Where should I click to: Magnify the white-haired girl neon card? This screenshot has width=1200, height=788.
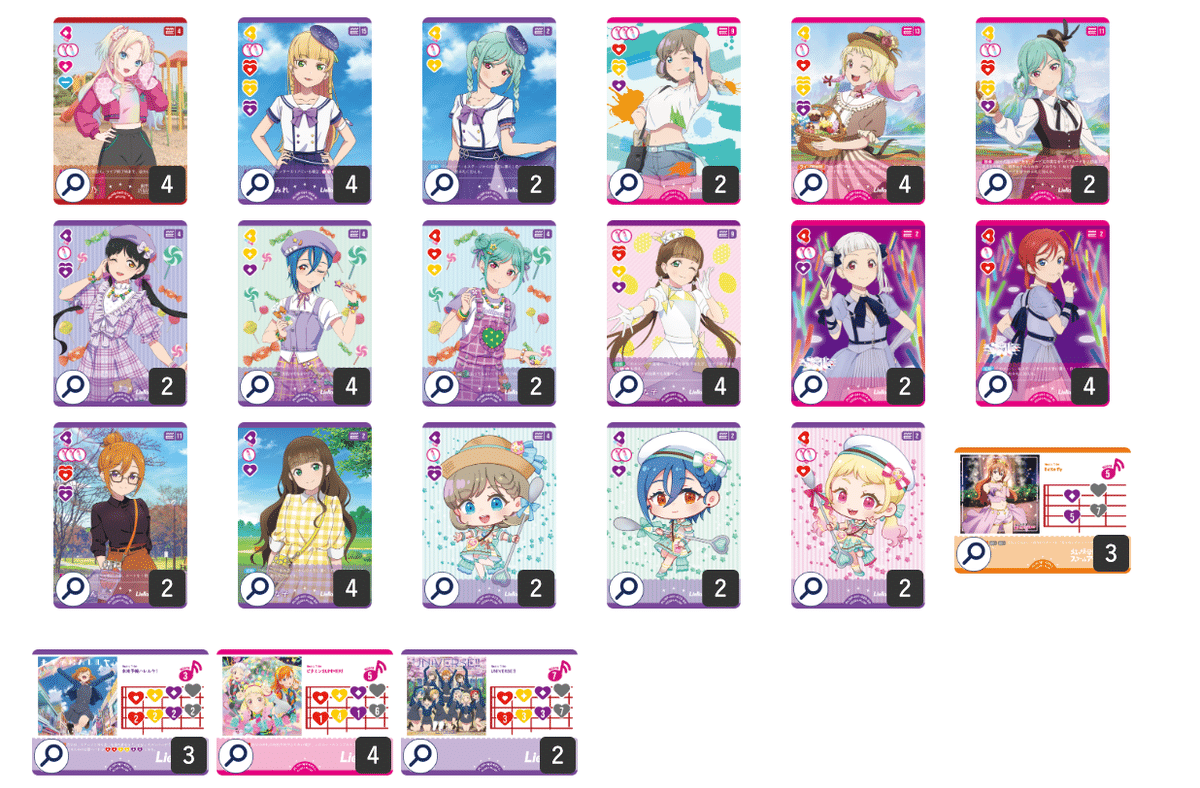pyautogui.click(x=812, y=385)
